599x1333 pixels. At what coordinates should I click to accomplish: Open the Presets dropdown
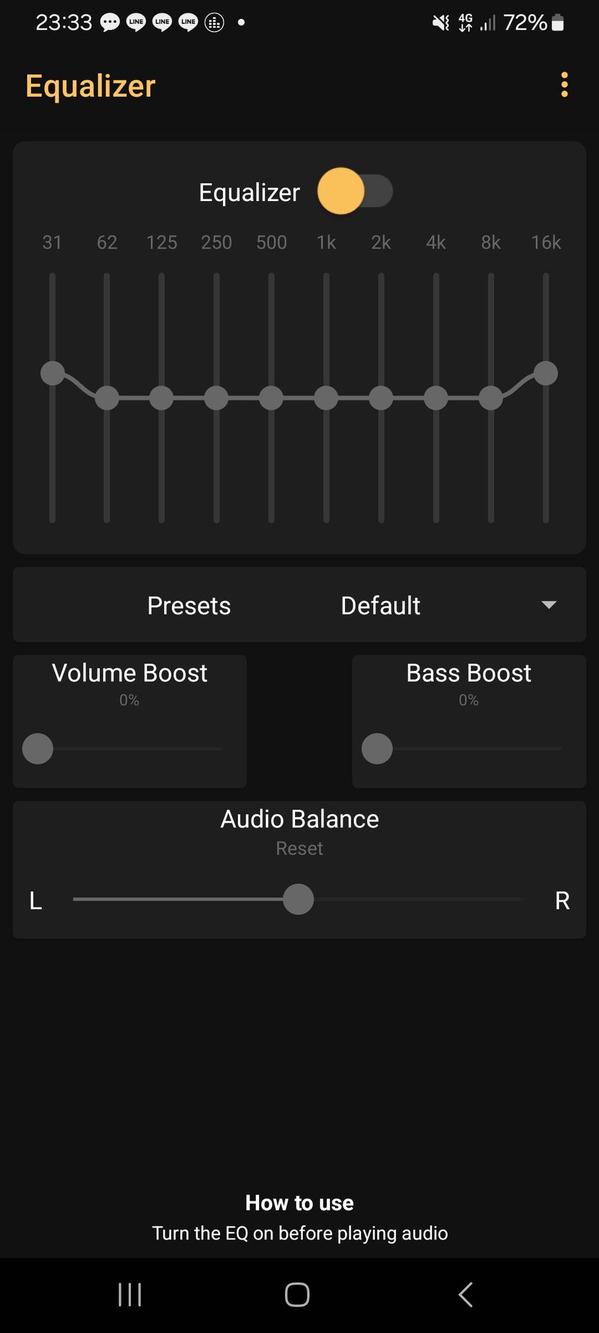299,605
